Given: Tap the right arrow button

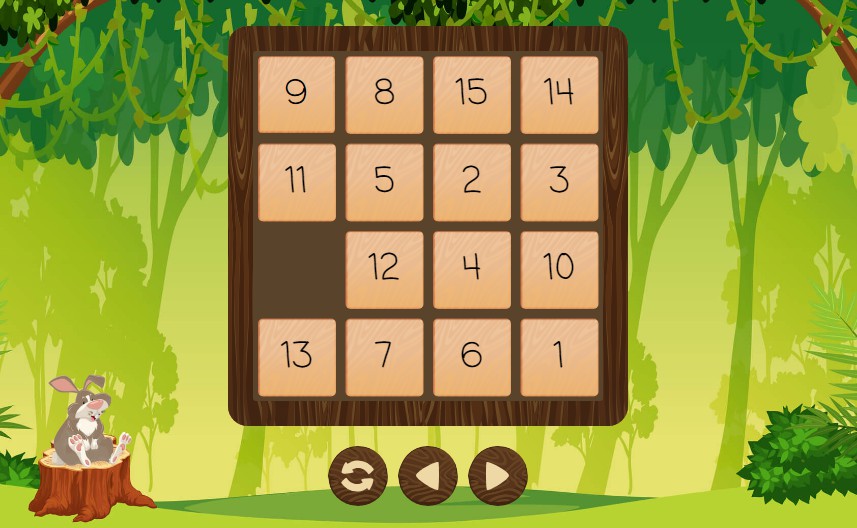Looking at the screenshot, I should pos(498,476).
